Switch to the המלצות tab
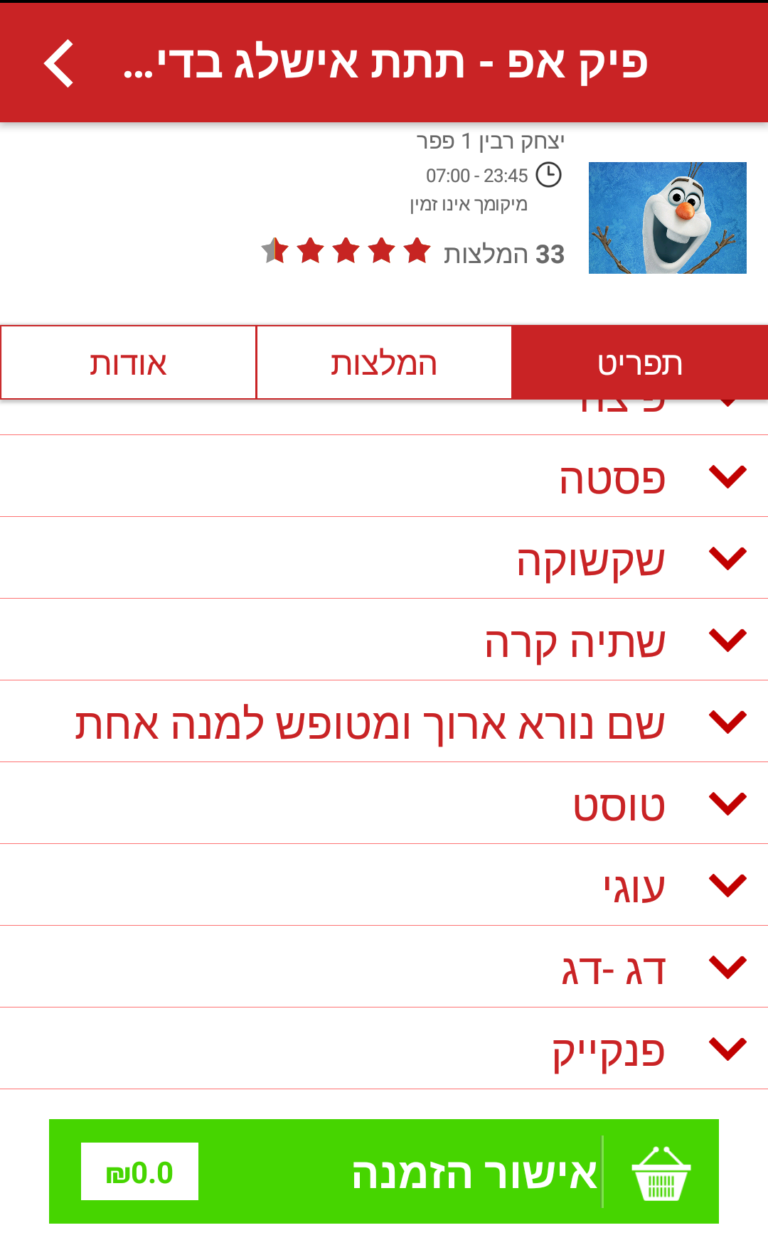 384,363
